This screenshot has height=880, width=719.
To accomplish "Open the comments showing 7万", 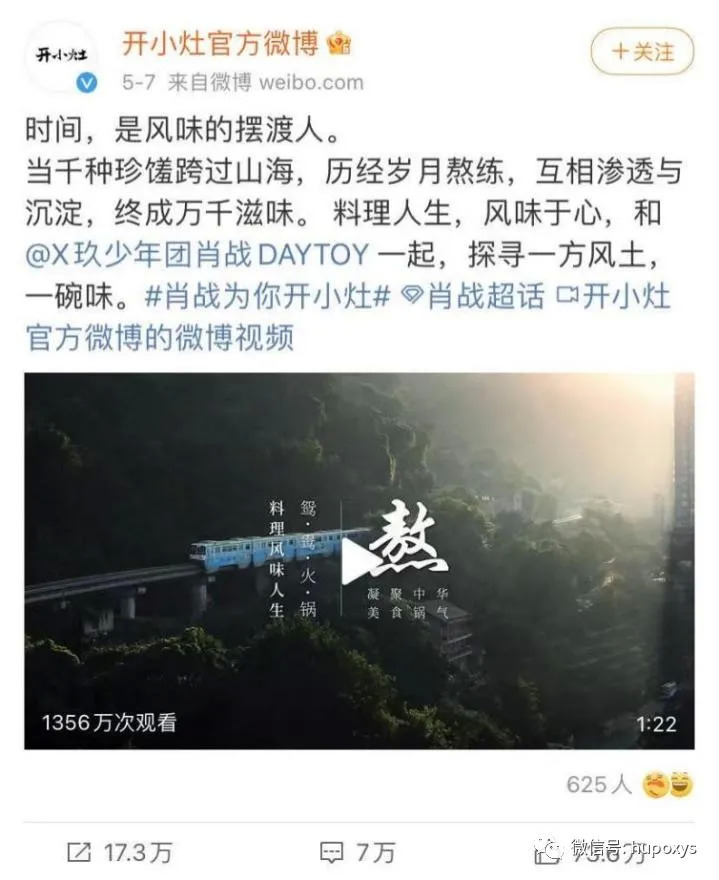I will 357,851.
